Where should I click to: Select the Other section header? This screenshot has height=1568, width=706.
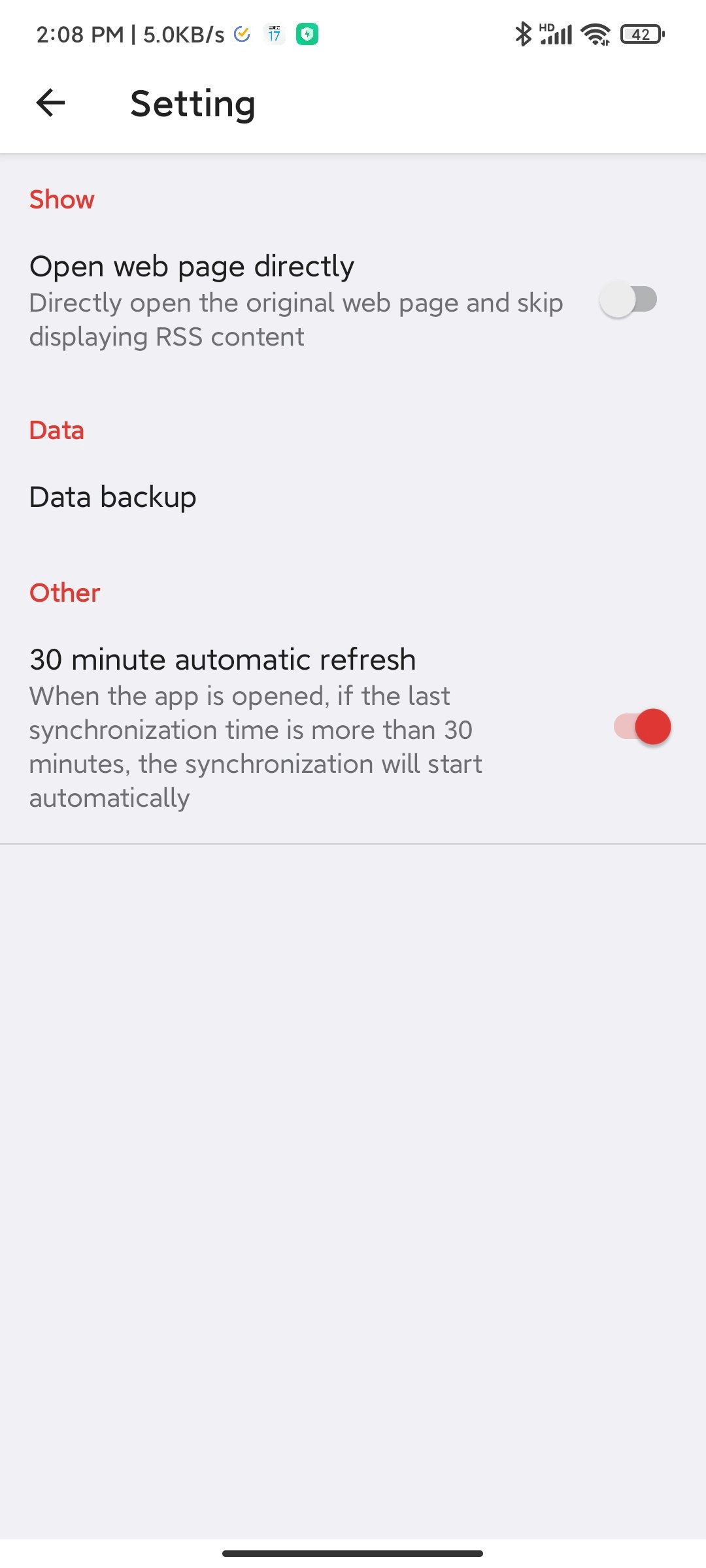click(x=64, y=593)
